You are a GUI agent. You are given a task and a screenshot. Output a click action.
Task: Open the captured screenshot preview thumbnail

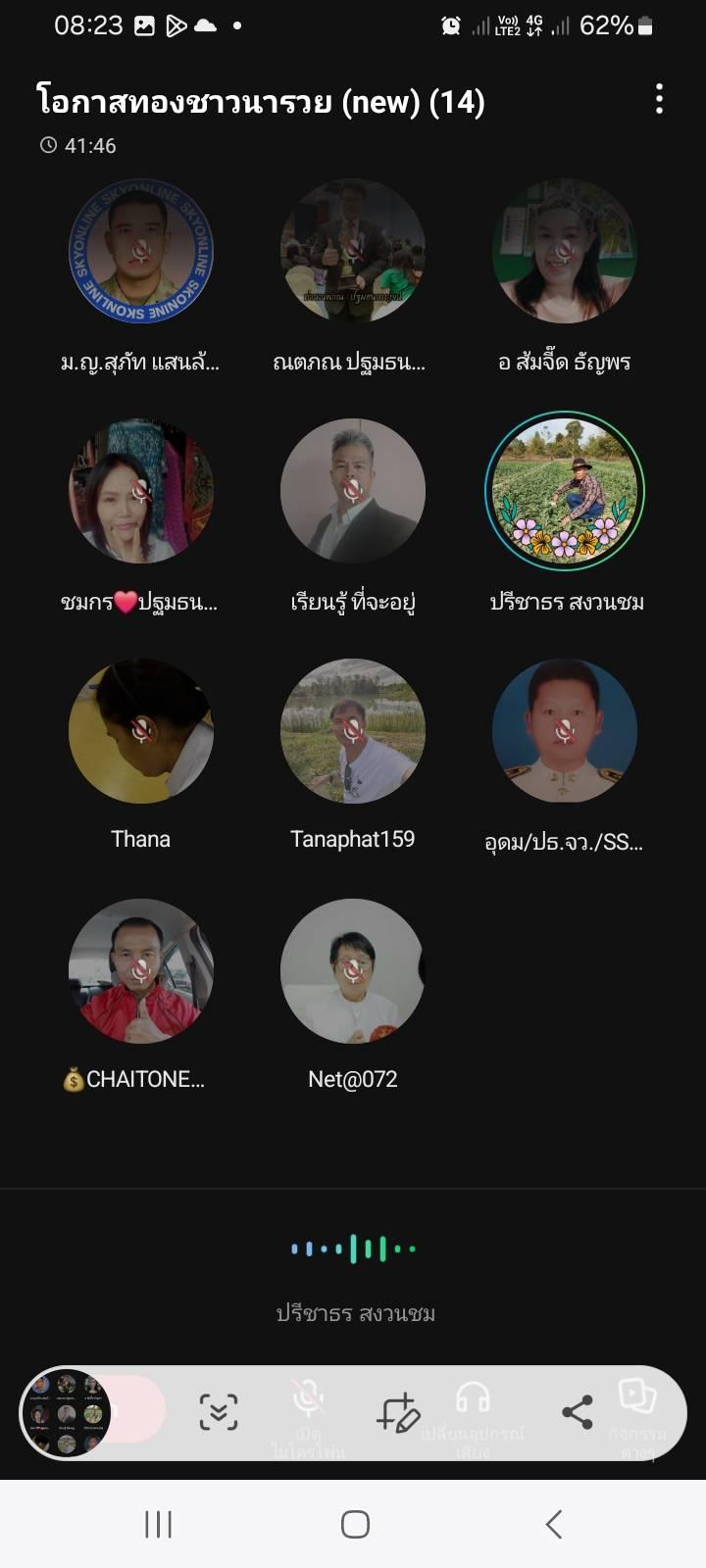(66, 1413)
